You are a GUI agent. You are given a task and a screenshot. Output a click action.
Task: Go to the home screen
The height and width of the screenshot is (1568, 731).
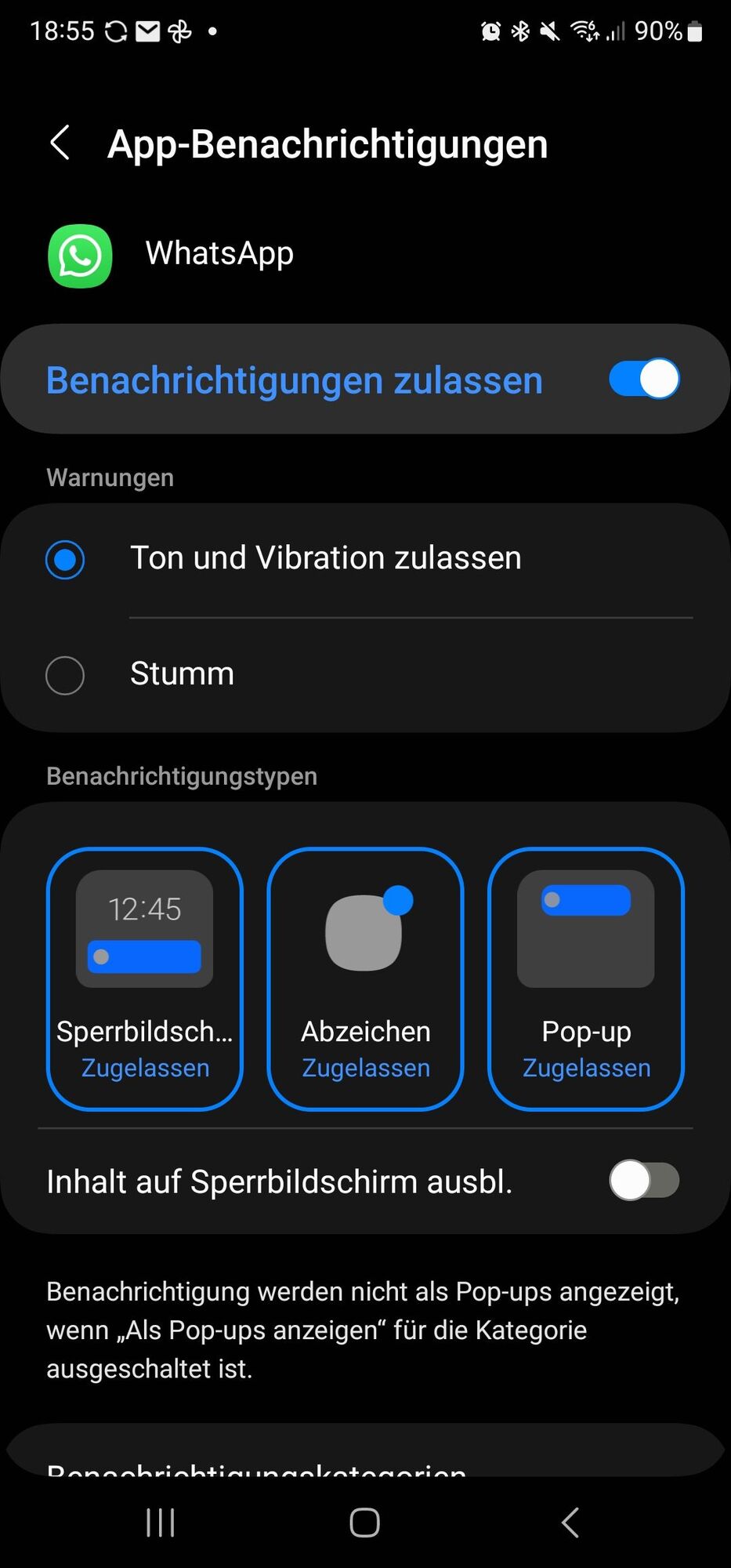365,1523
